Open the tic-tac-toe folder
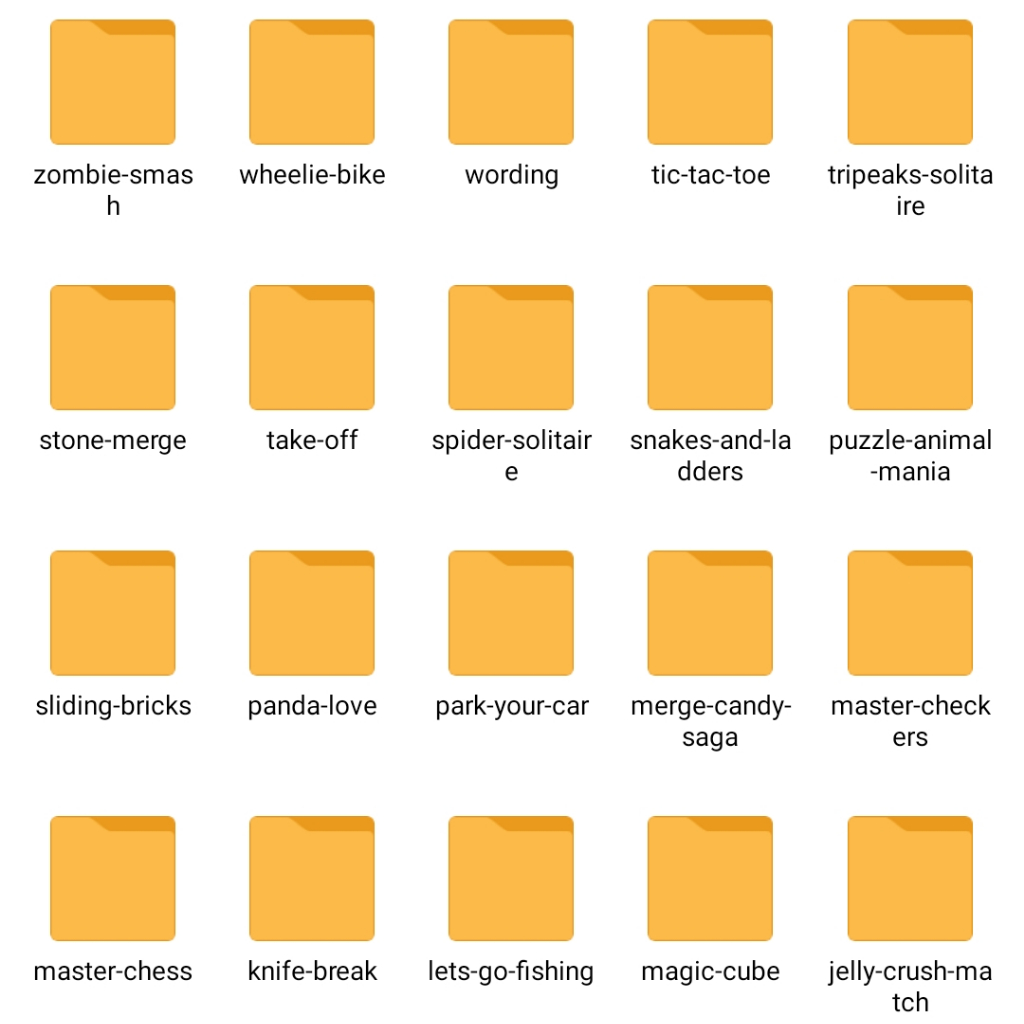 pyautogui.click(x=710, y=83)
